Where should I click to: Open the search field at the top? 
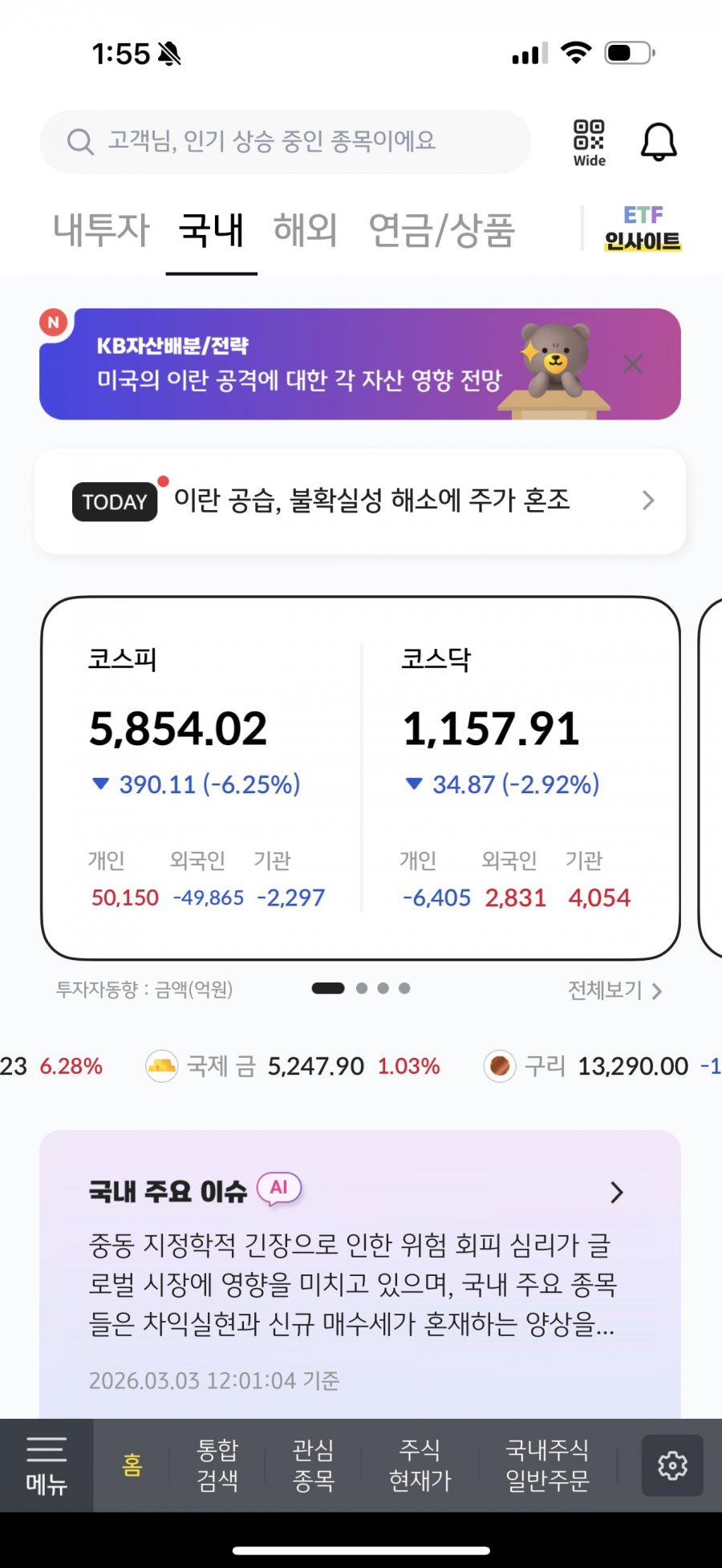coord(285,142)
